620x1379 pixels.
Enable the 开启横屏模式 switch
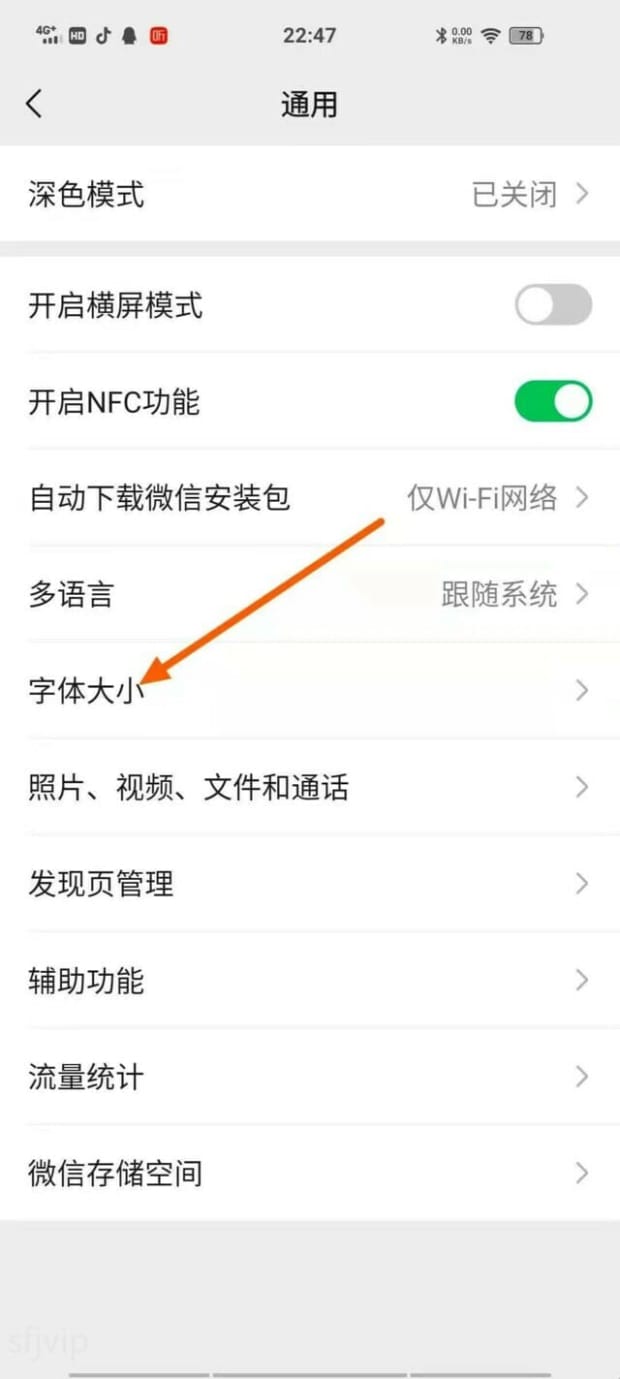553,305
